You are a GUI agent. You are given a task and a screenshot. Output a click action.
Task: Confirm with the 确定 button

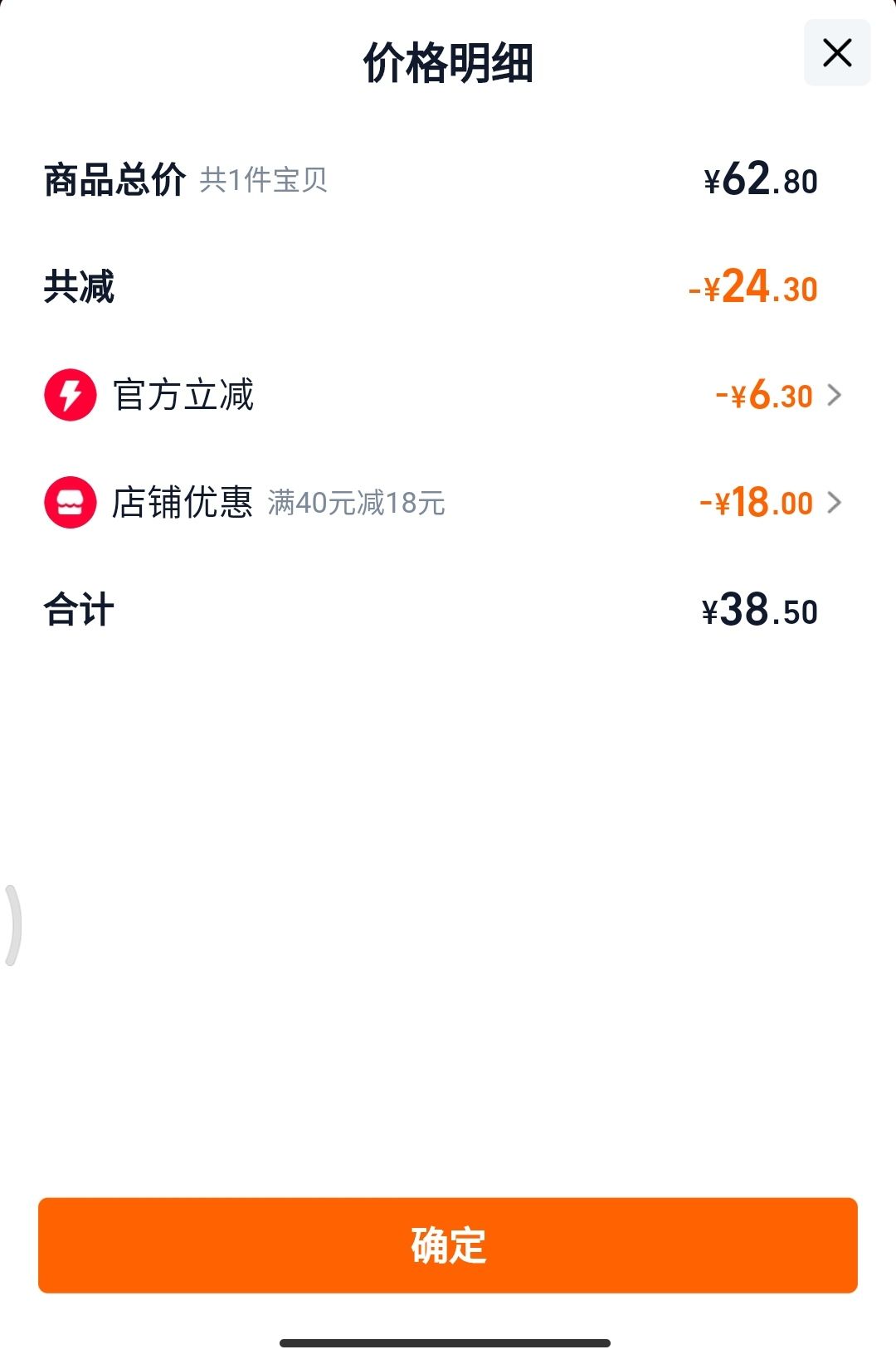click(x=448, y=1245)
